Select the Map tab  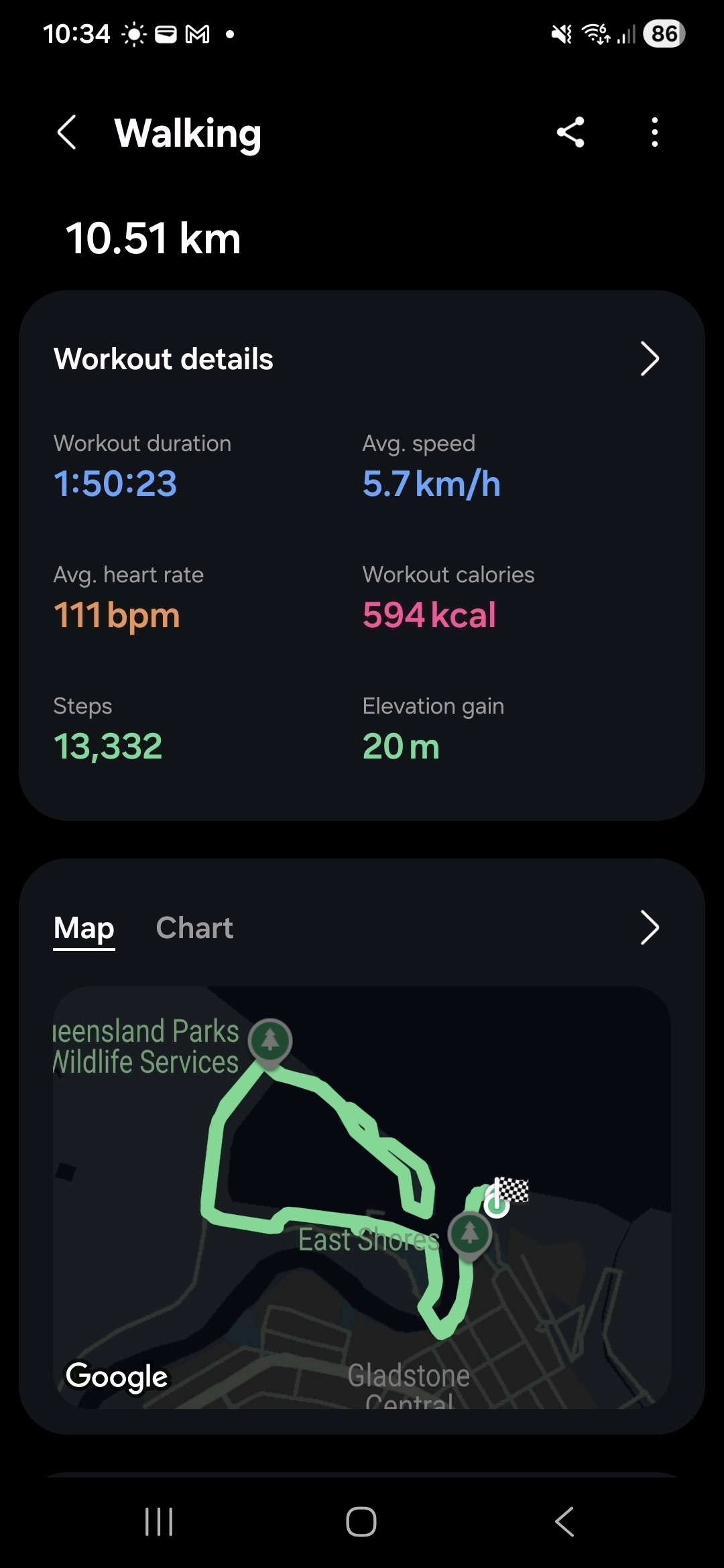84,928
